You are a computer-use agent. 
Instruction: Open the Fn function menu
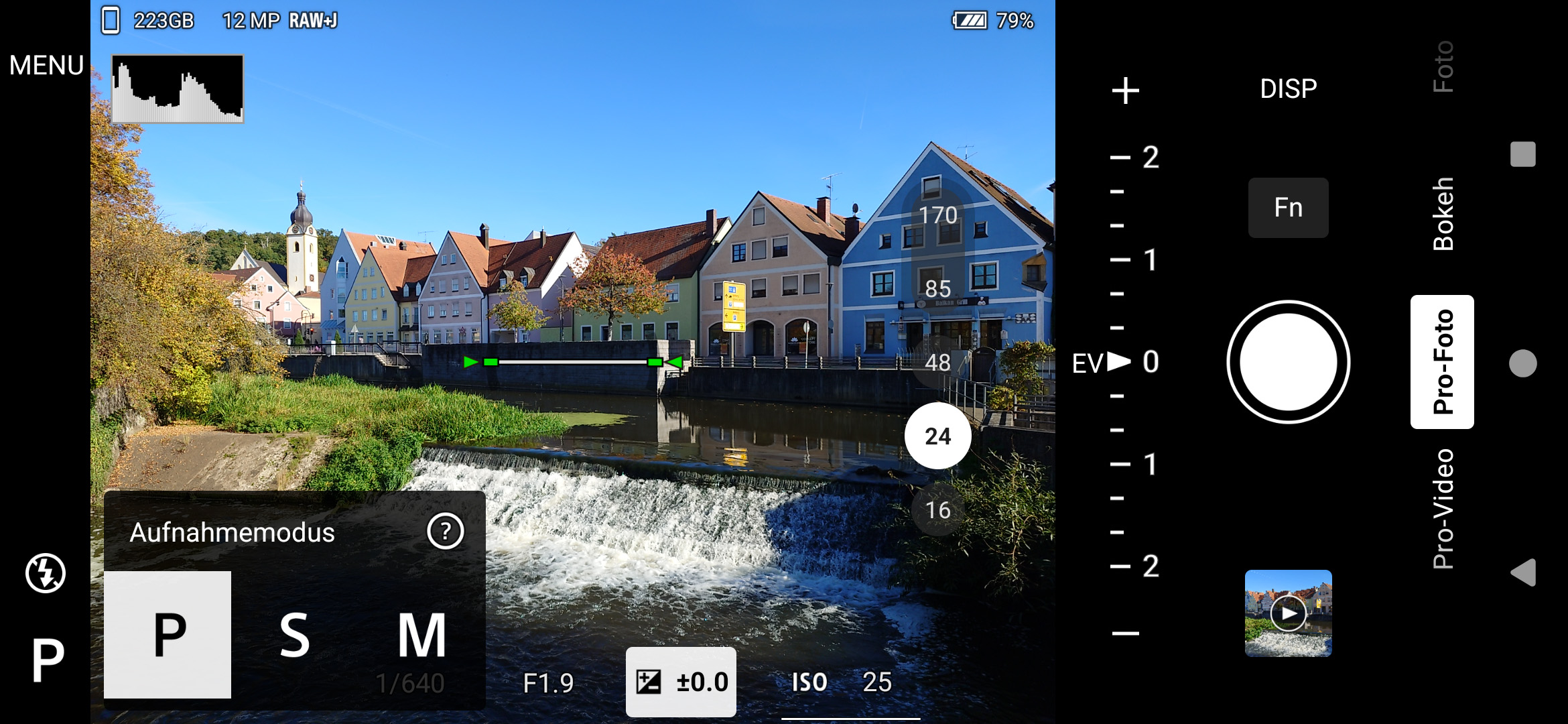point(1288,208)
